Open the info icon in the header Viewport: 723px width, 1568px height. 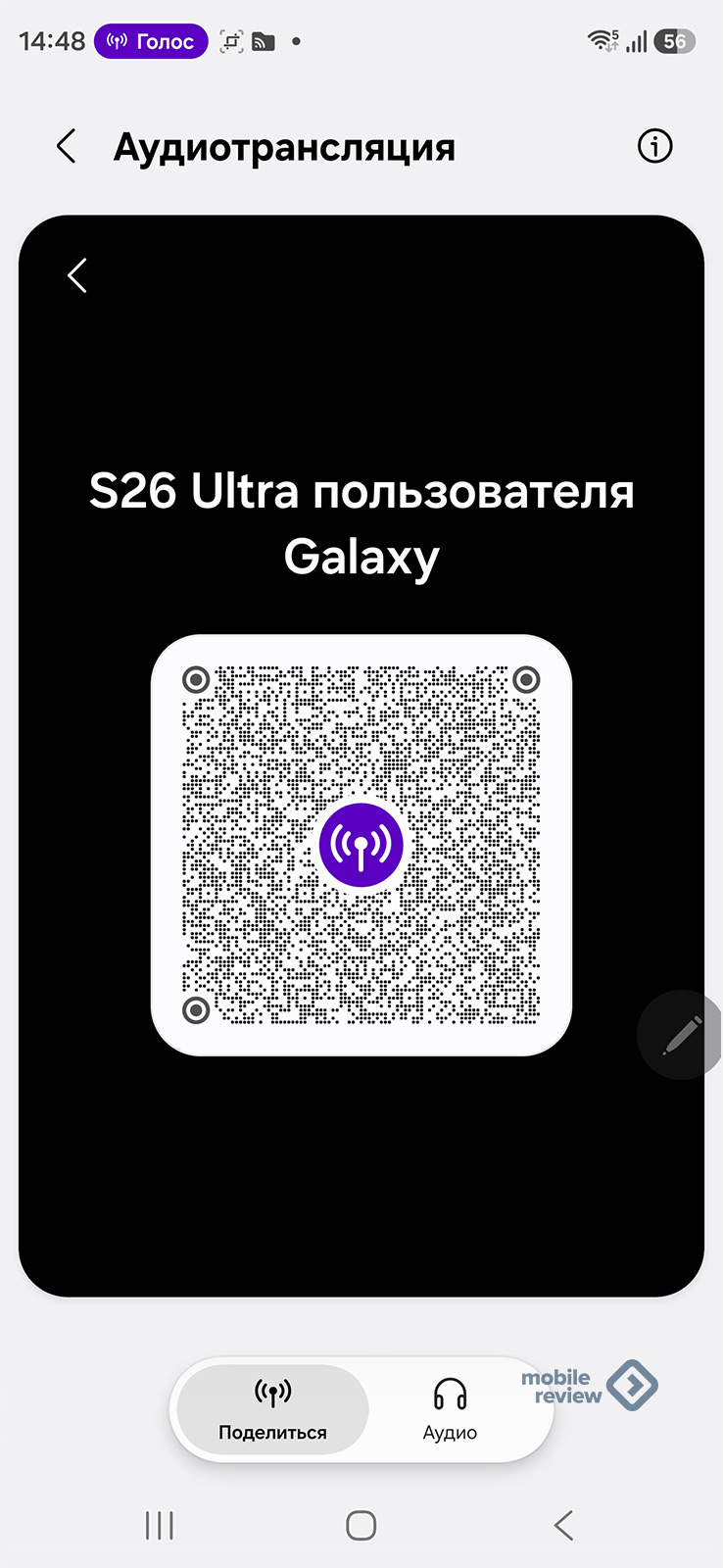pos(654,147)
